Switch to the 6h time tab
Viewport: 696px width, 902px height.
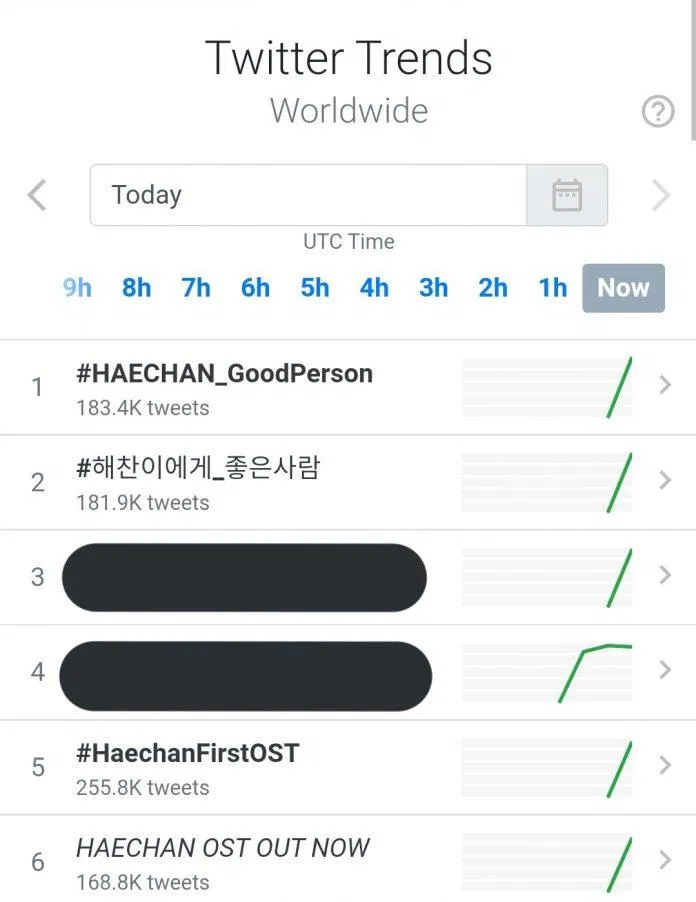(255, 288)
